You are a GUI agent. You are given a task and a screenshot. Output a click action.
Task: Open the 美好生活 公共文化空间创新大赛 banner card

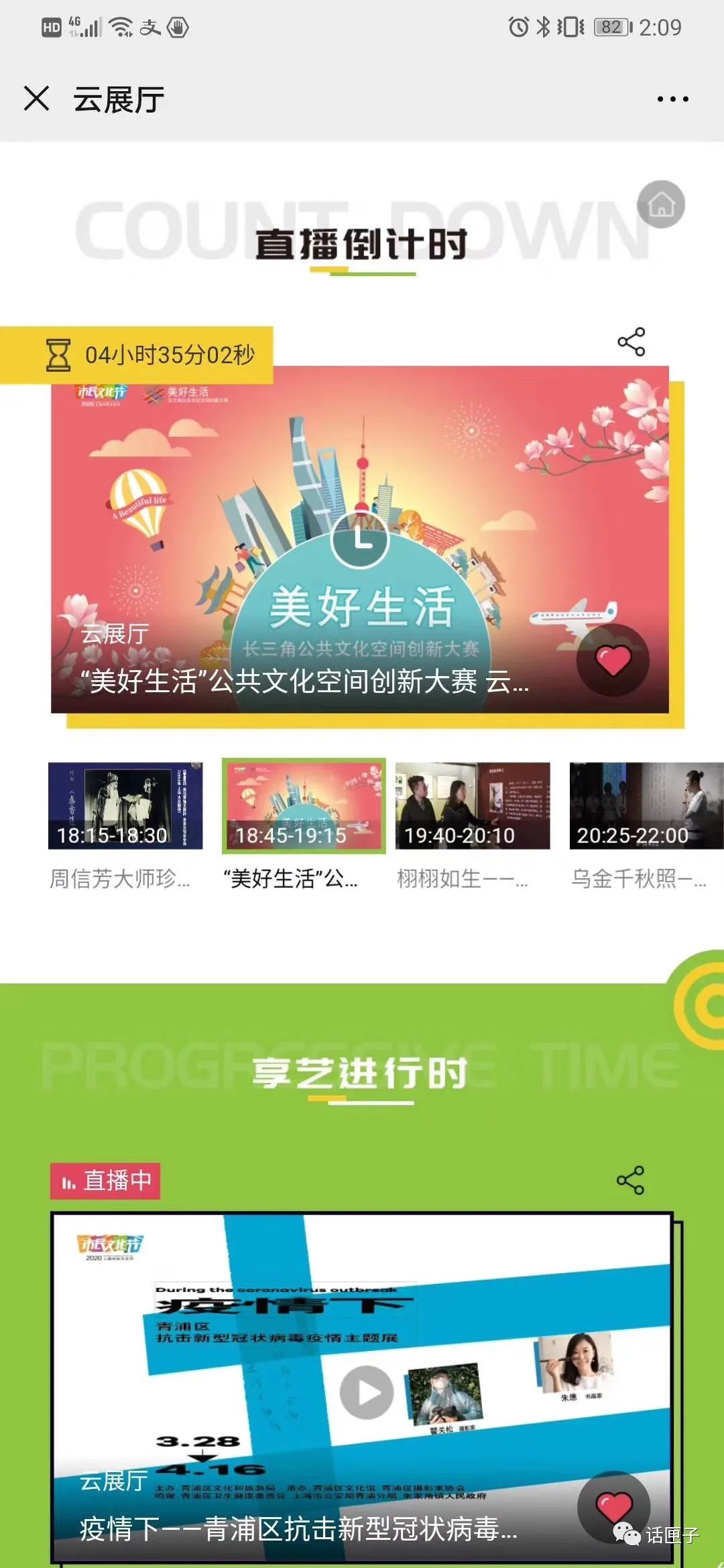coord(359,539)
